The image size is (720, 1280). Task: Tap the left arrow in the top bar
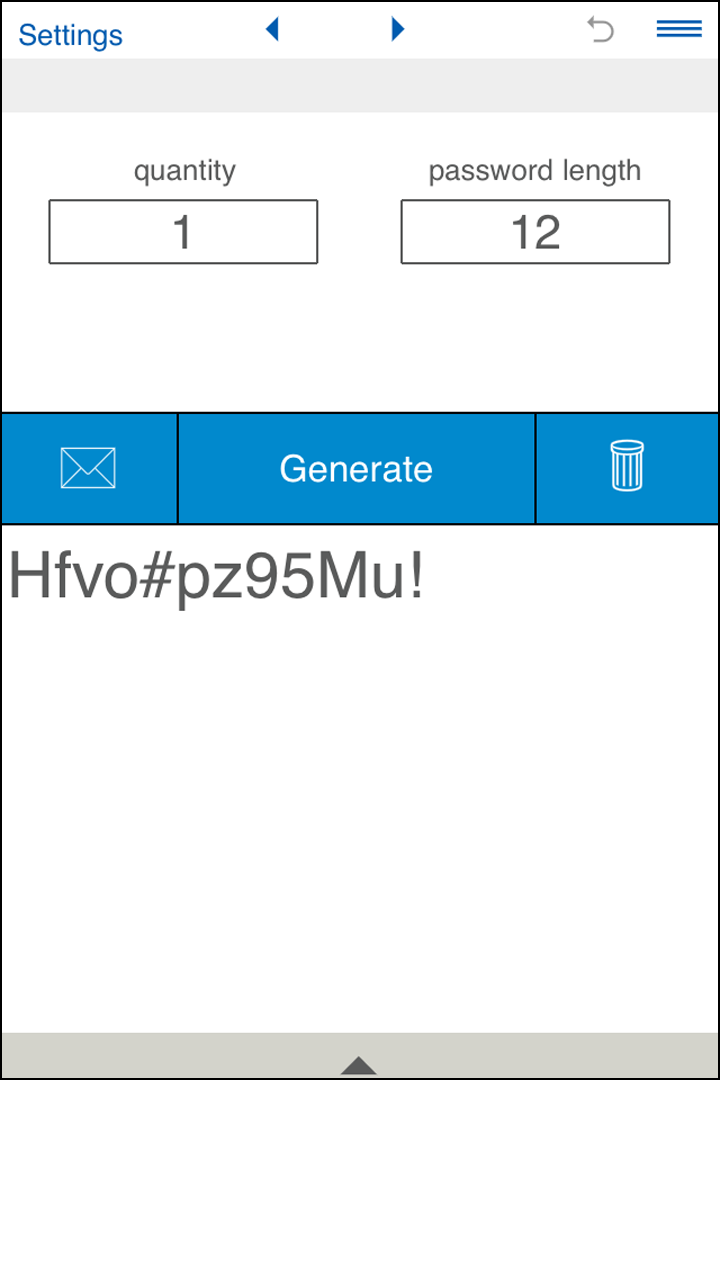271,29
